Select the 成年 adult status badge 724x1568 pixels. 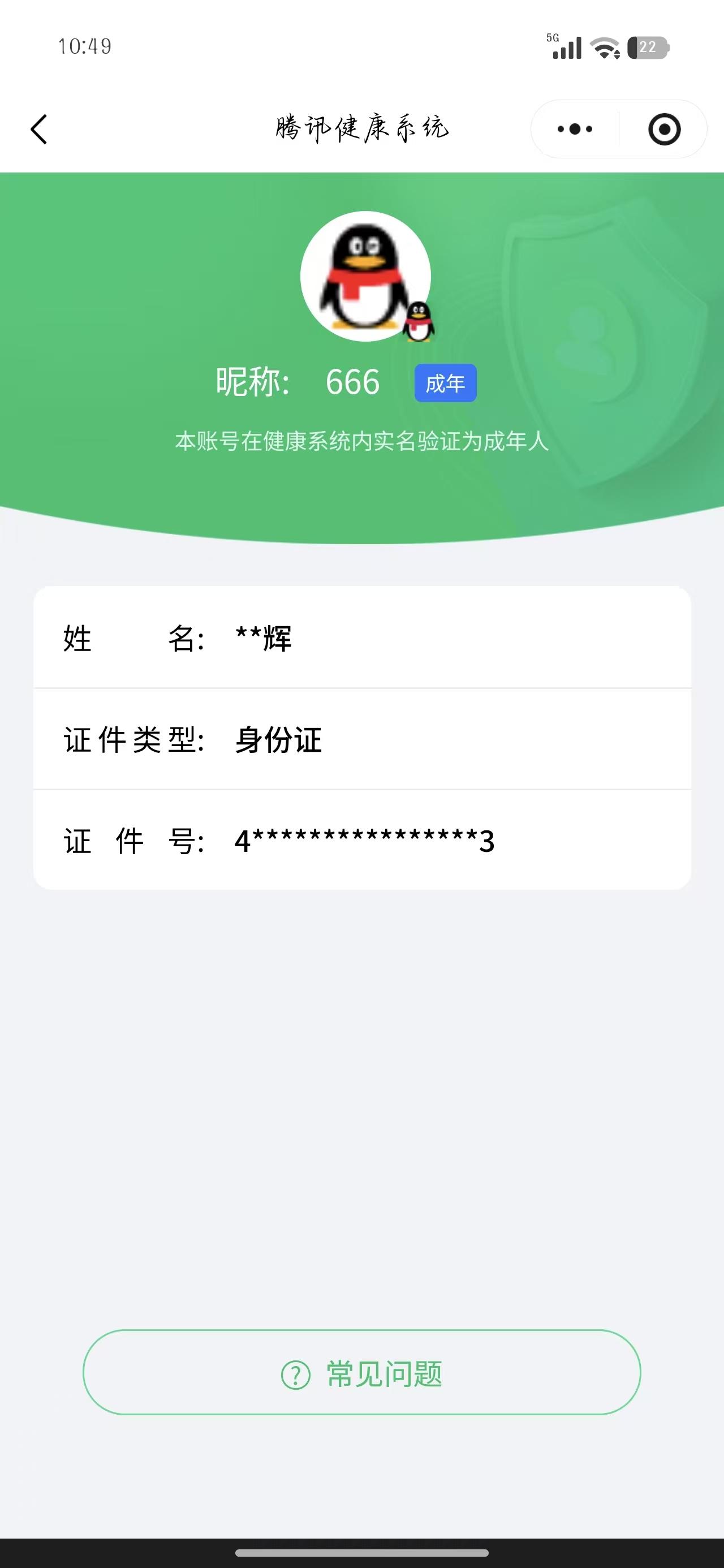pyautogui.click(x=445, y=382)
